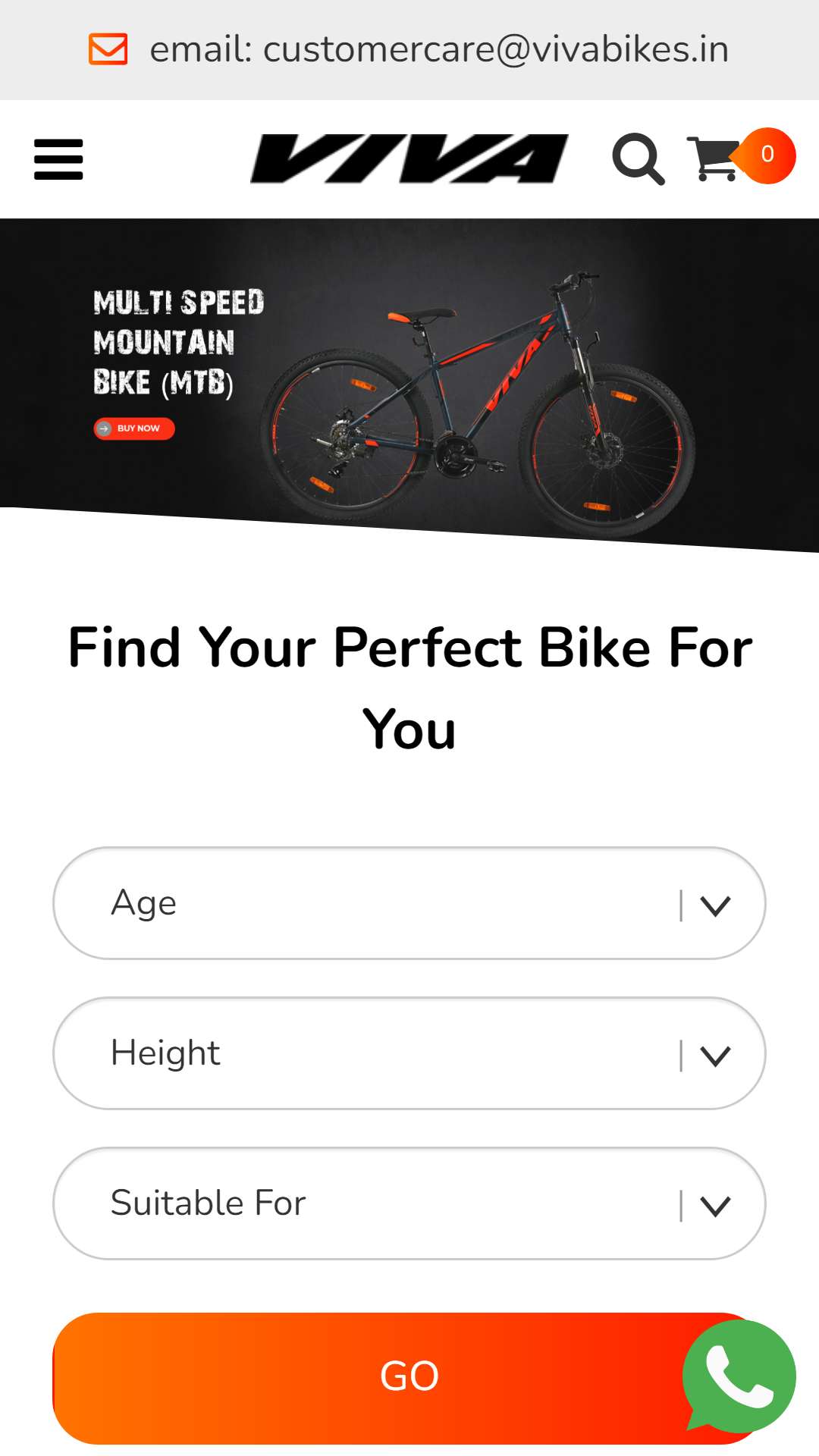
Task: Open the shopping cart
Action: click(740, 157)
